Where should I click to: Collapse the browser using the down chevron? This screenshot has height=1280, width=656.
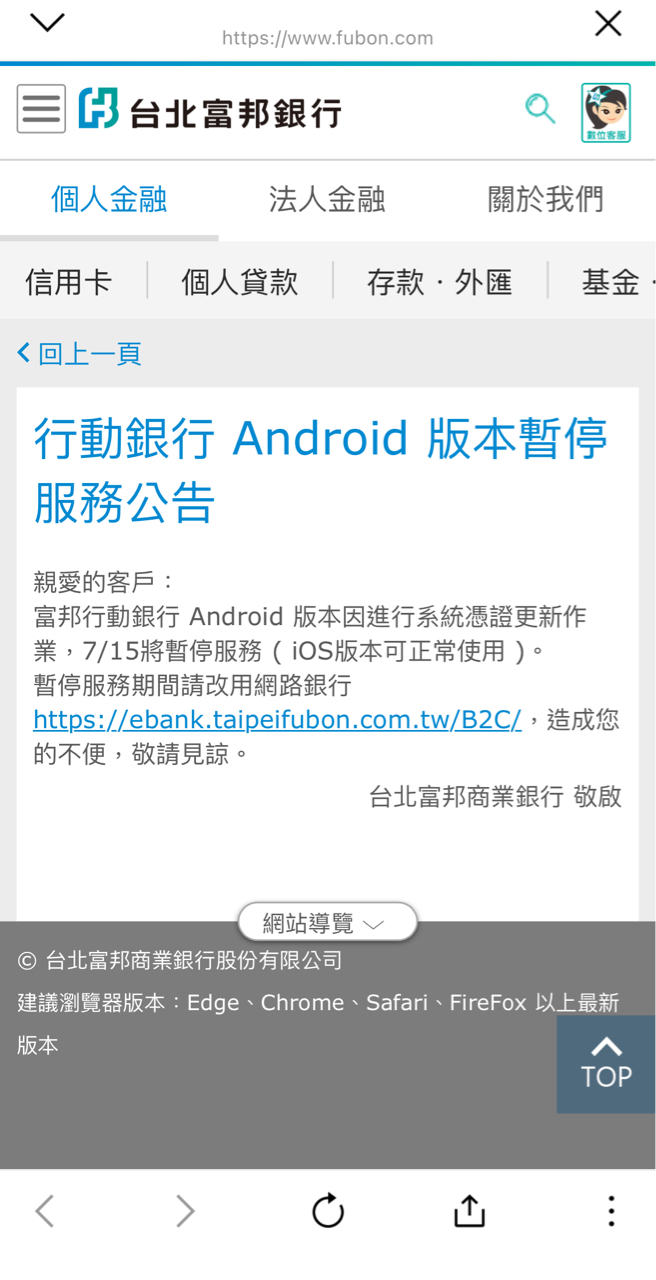click(47, 22)
